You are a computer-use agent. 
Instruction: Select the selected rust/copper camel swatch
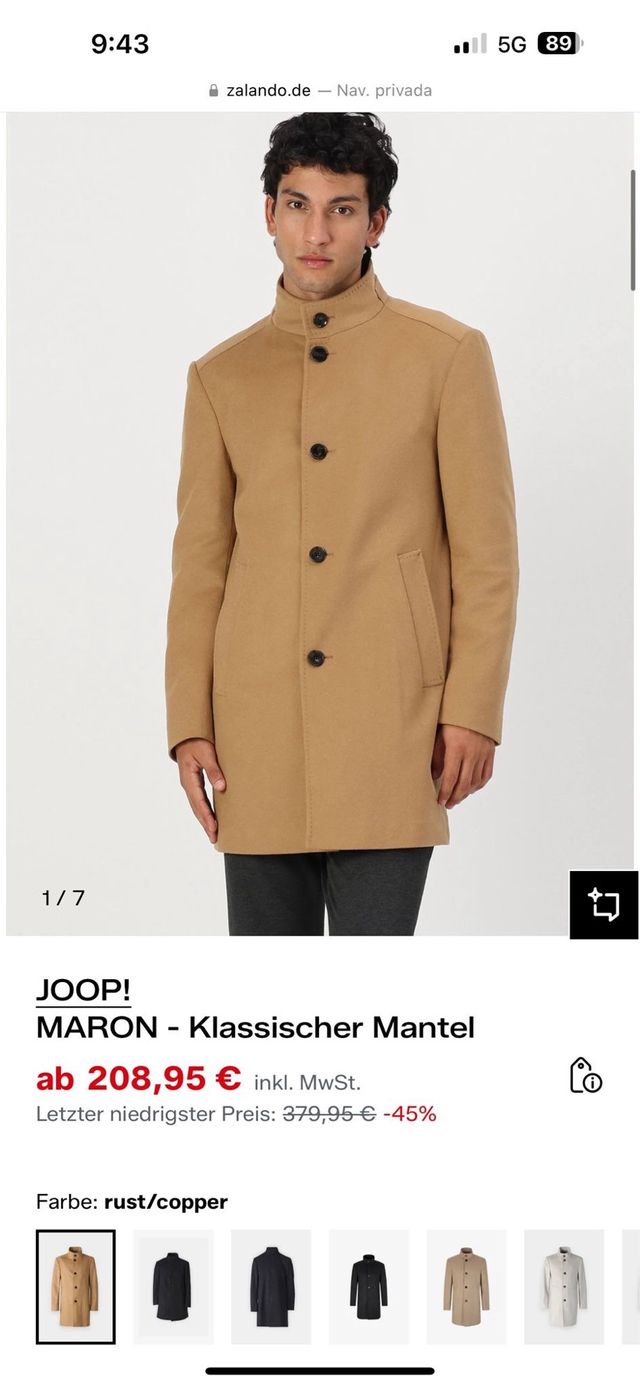pyautogui.click(x=76, y=1286)
